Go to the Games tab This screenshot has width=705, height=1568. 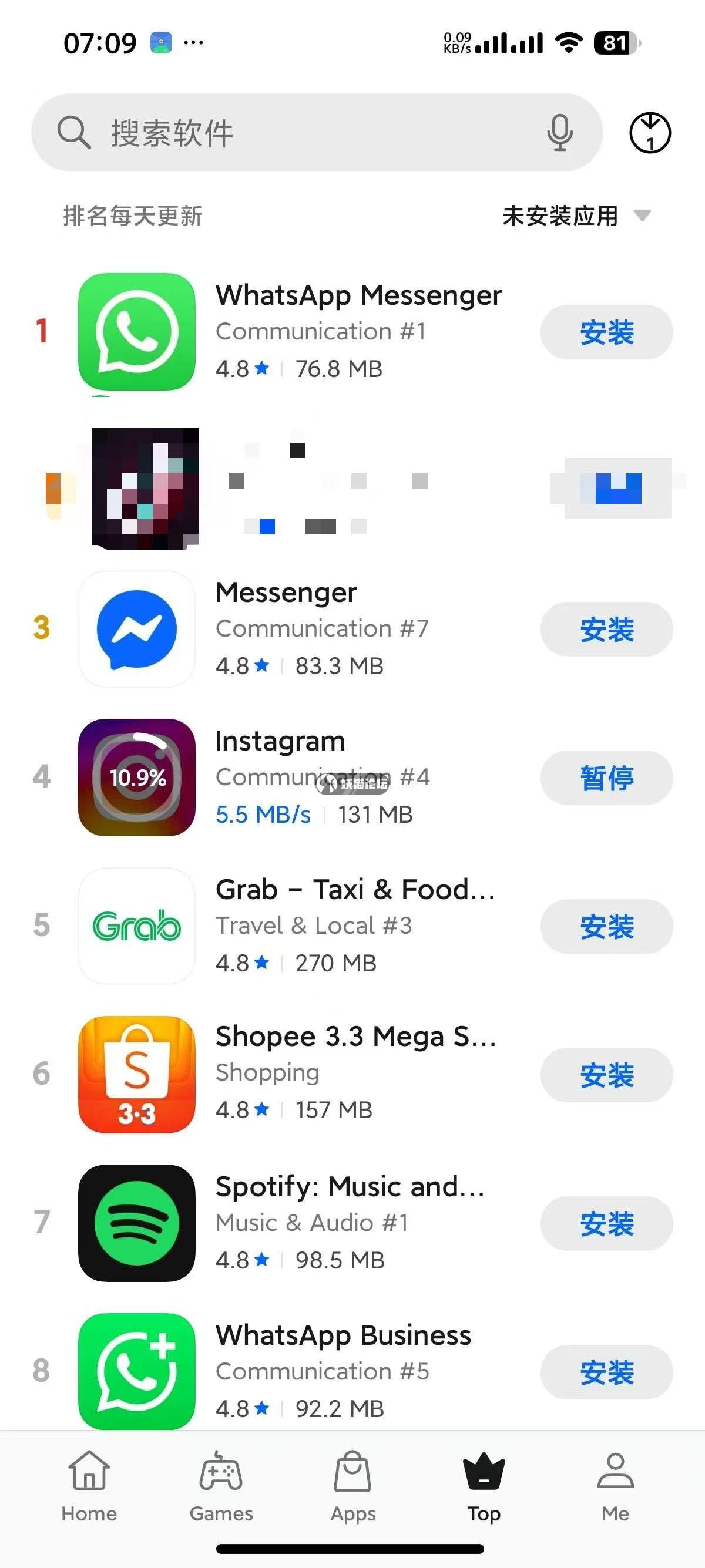tap(221, 1485)
